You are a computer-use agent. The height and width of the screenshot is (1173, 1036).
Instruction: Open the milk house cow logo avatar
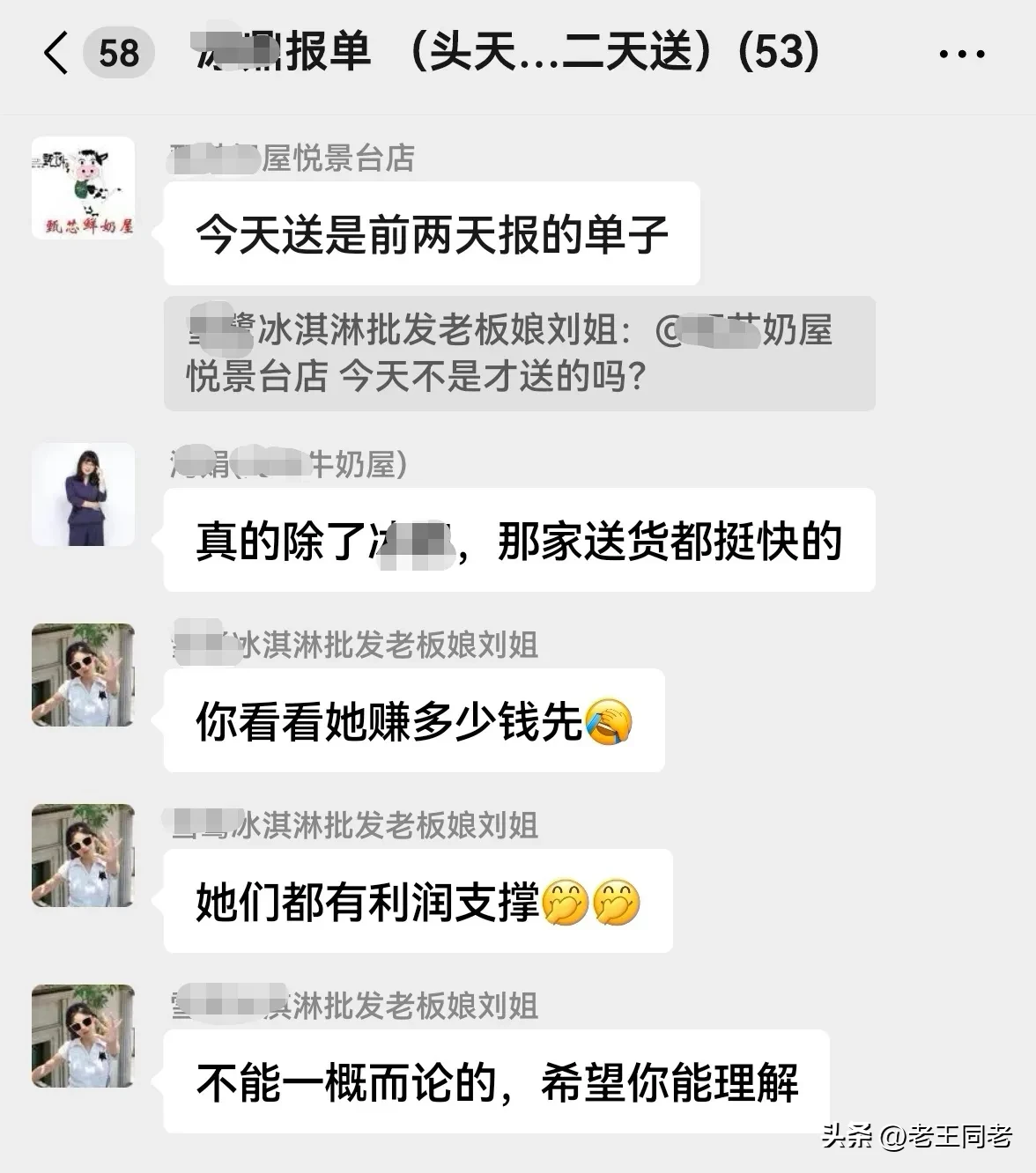(x=83, y=188)
